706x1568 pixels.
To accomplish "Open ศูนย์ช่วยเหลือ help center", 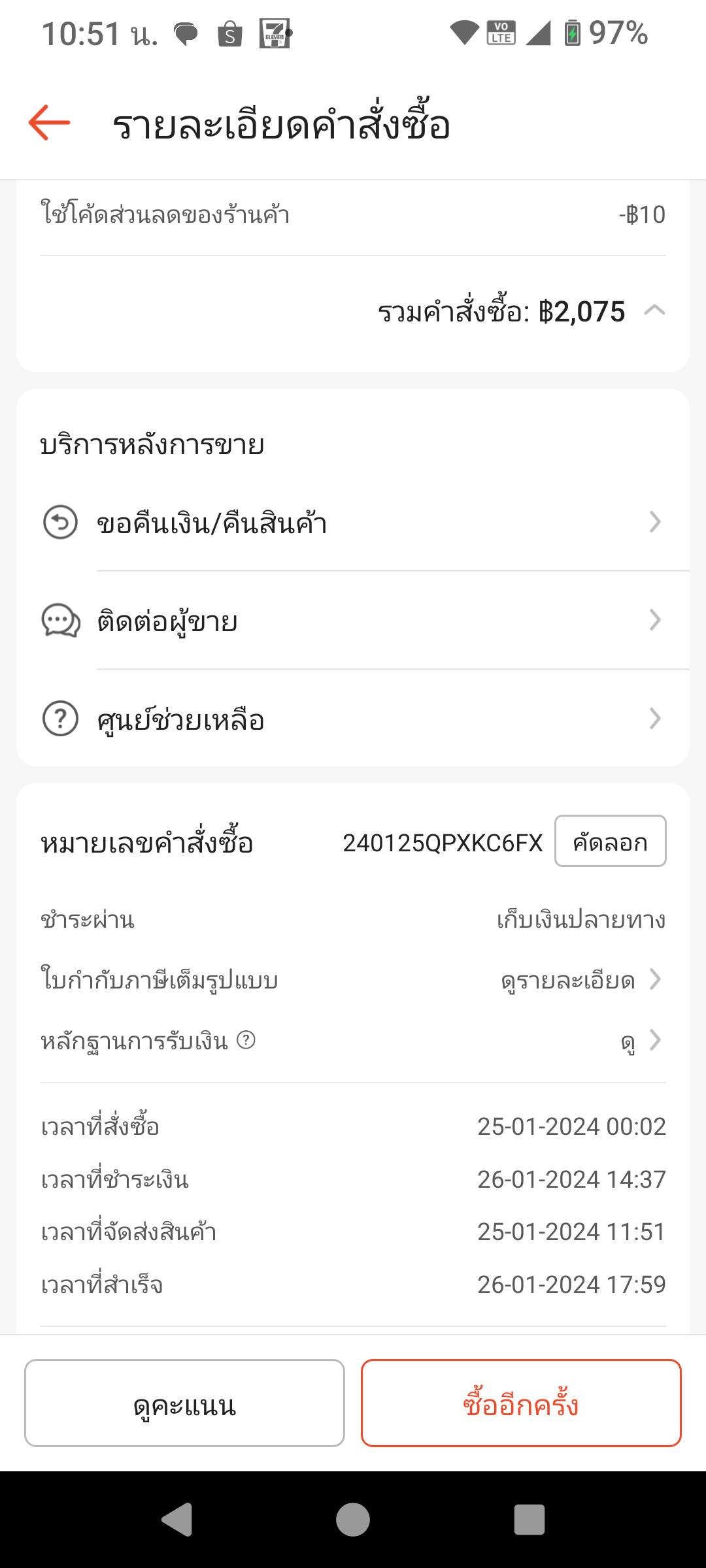I will point(353,719).
